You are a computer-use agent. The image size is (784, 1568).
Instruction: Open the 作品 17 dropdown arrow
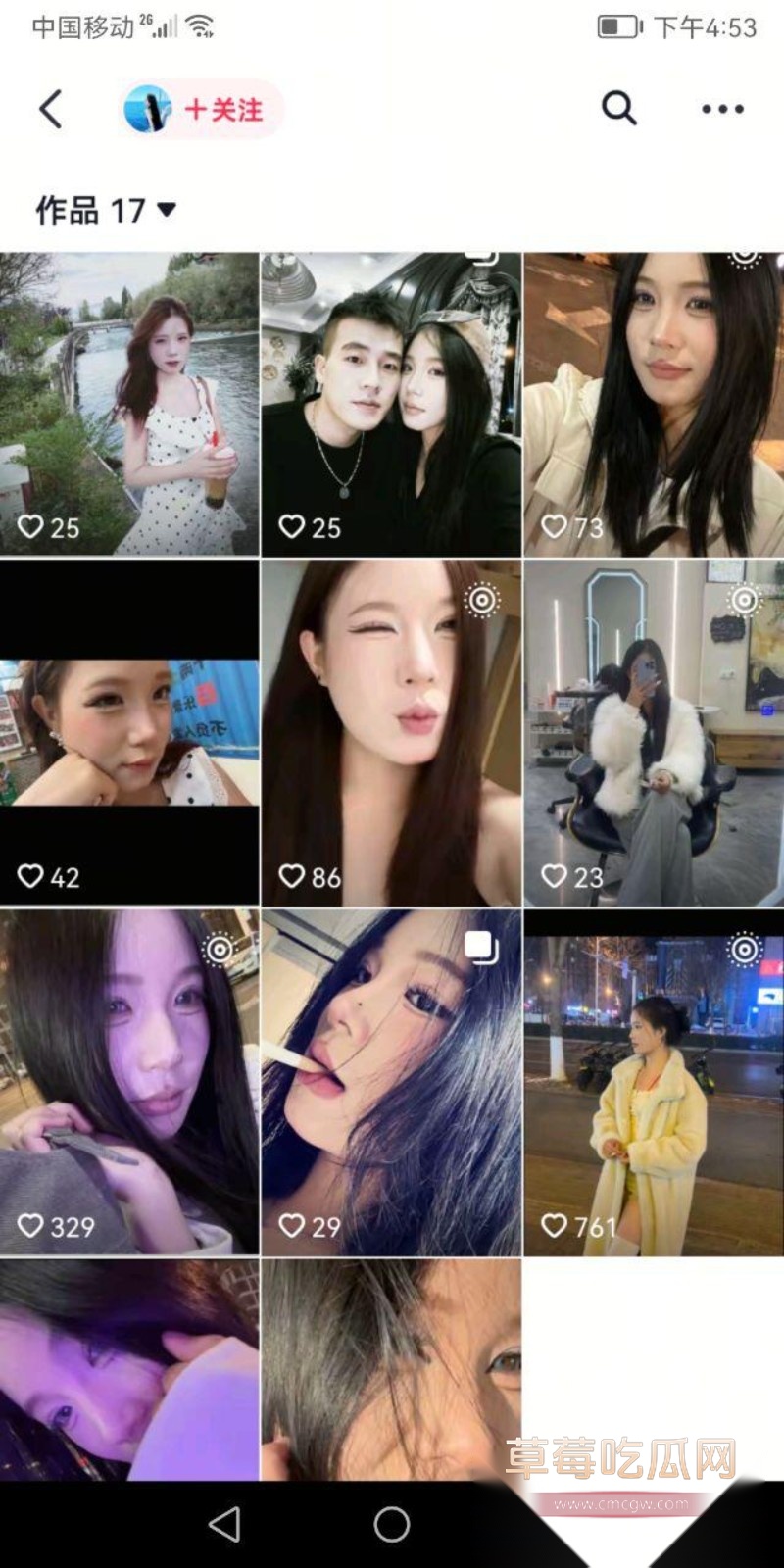point(166,208)
